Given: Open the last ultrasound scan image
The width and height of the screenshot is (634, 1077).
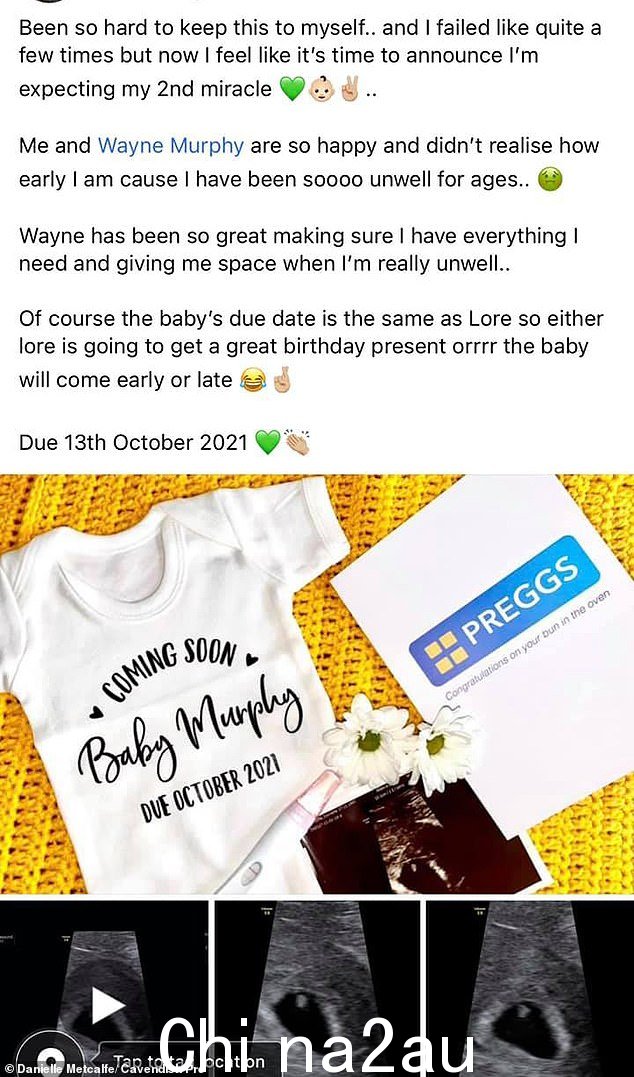Looking at the screenshot, I should [528, 975].
